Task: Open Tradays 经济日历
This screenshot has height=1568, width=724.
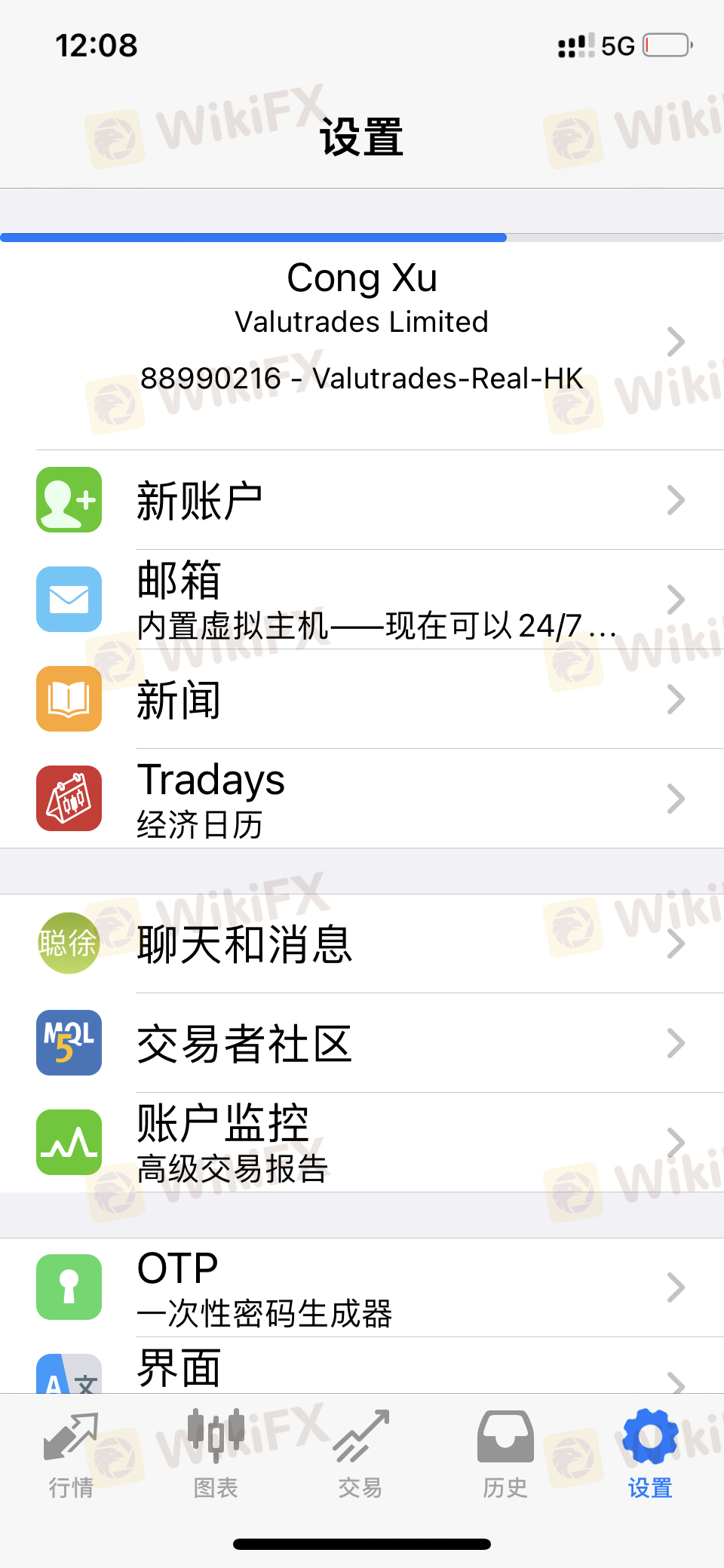Action: click(x=362, y=799)
